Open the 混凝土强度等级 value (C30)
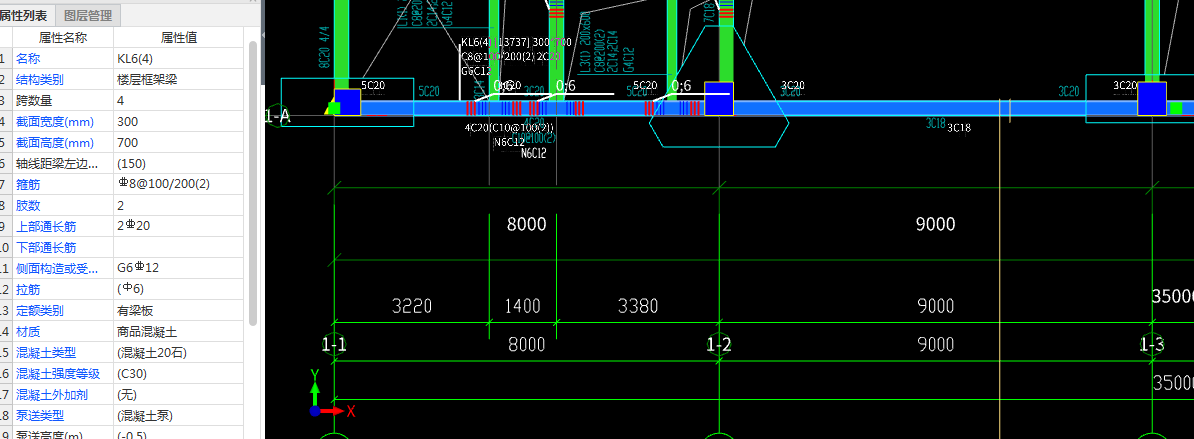This screenshot has height=439, width=1194. [x=178, y=373]
